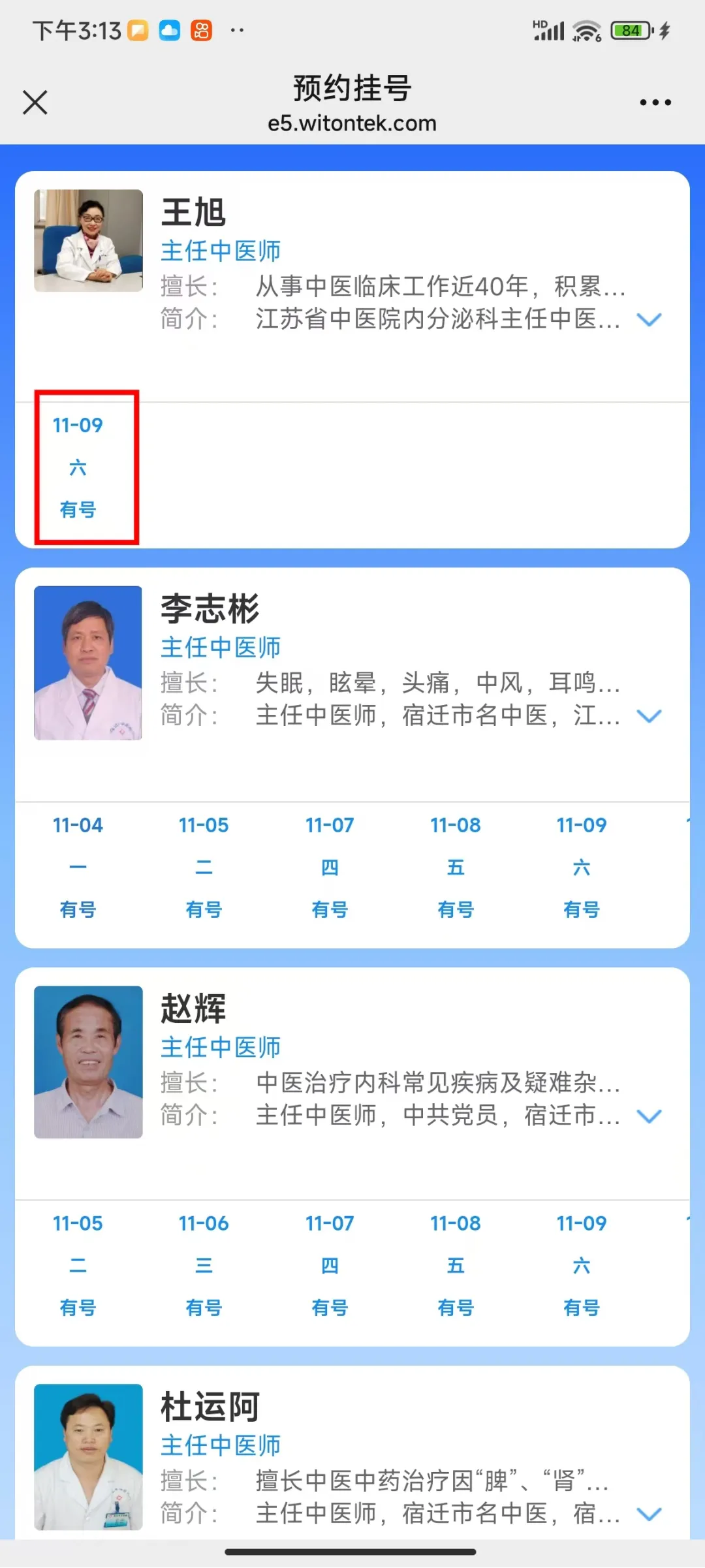
Task: Expand 杜运阿's profile details
Action: click(649, 1514)
